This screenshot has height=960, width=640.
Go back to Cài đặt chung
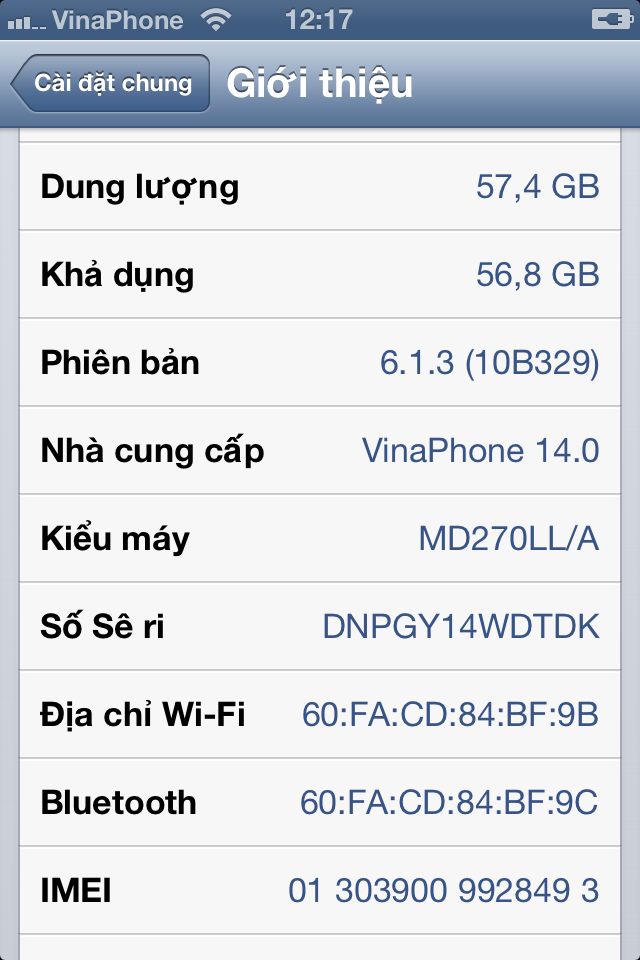coord(111,83)
